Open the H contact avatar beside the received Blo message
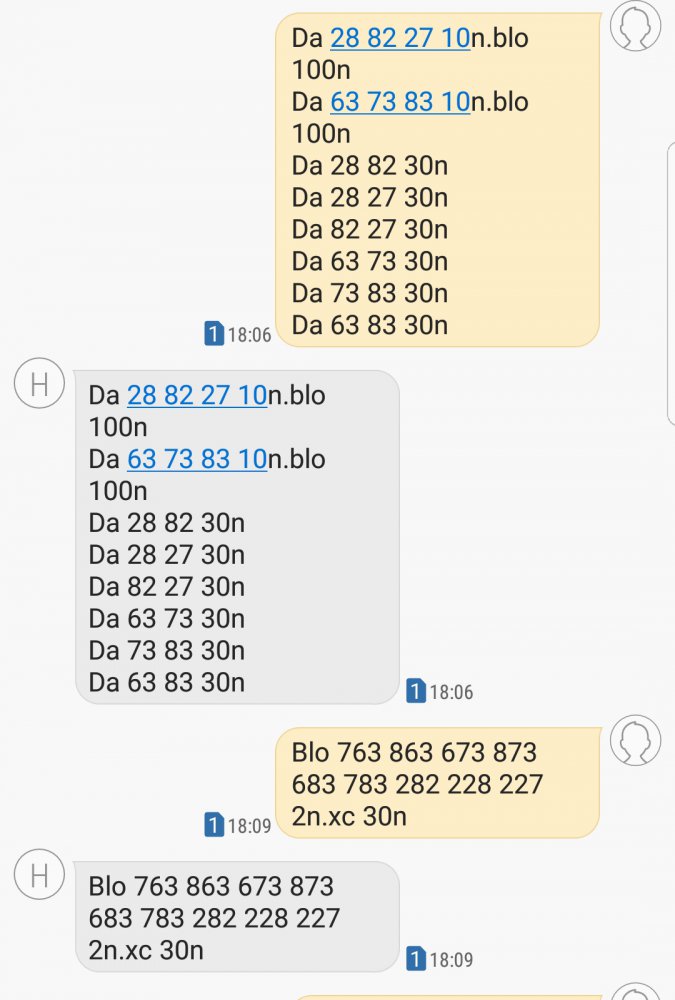The image size is (675, 1000). pos(40,877)
